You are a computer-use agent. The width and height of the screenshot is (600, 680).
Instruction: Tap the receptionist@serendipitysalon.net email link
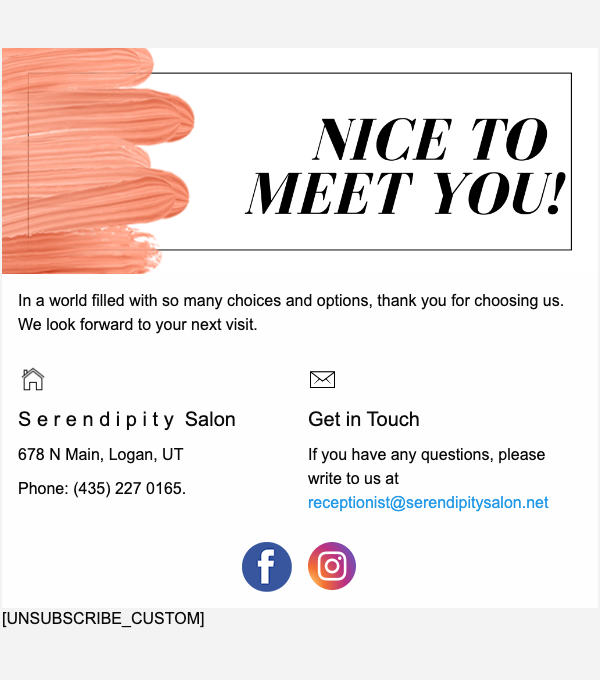pos(428,503)
